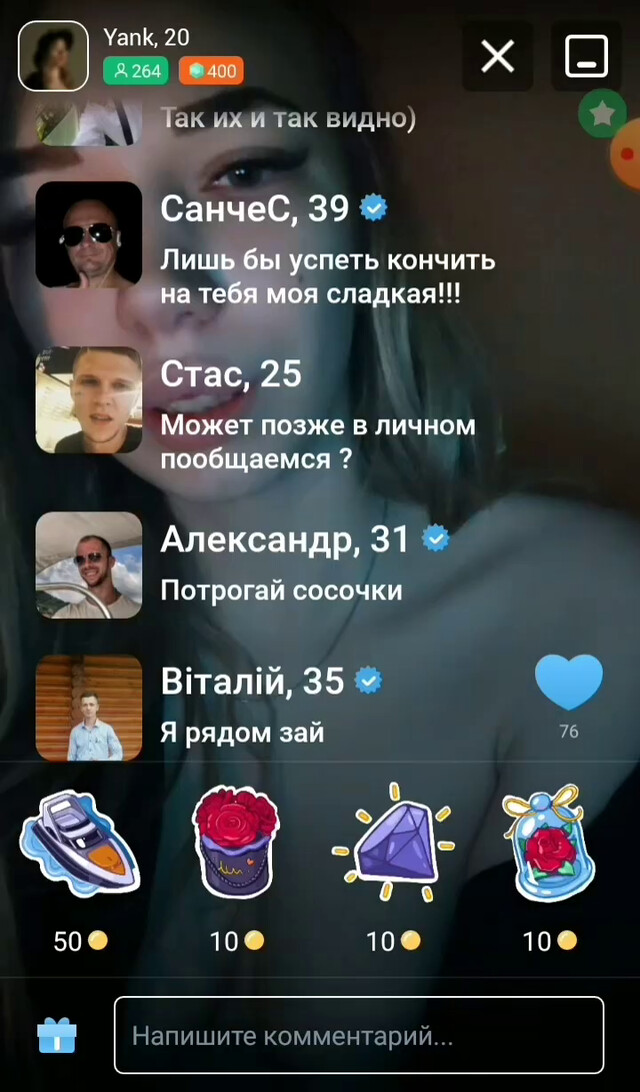The height and width of the screenshot is (1092, 640).
Task: Focus the comment input field
Action: tap(358, 1035)
